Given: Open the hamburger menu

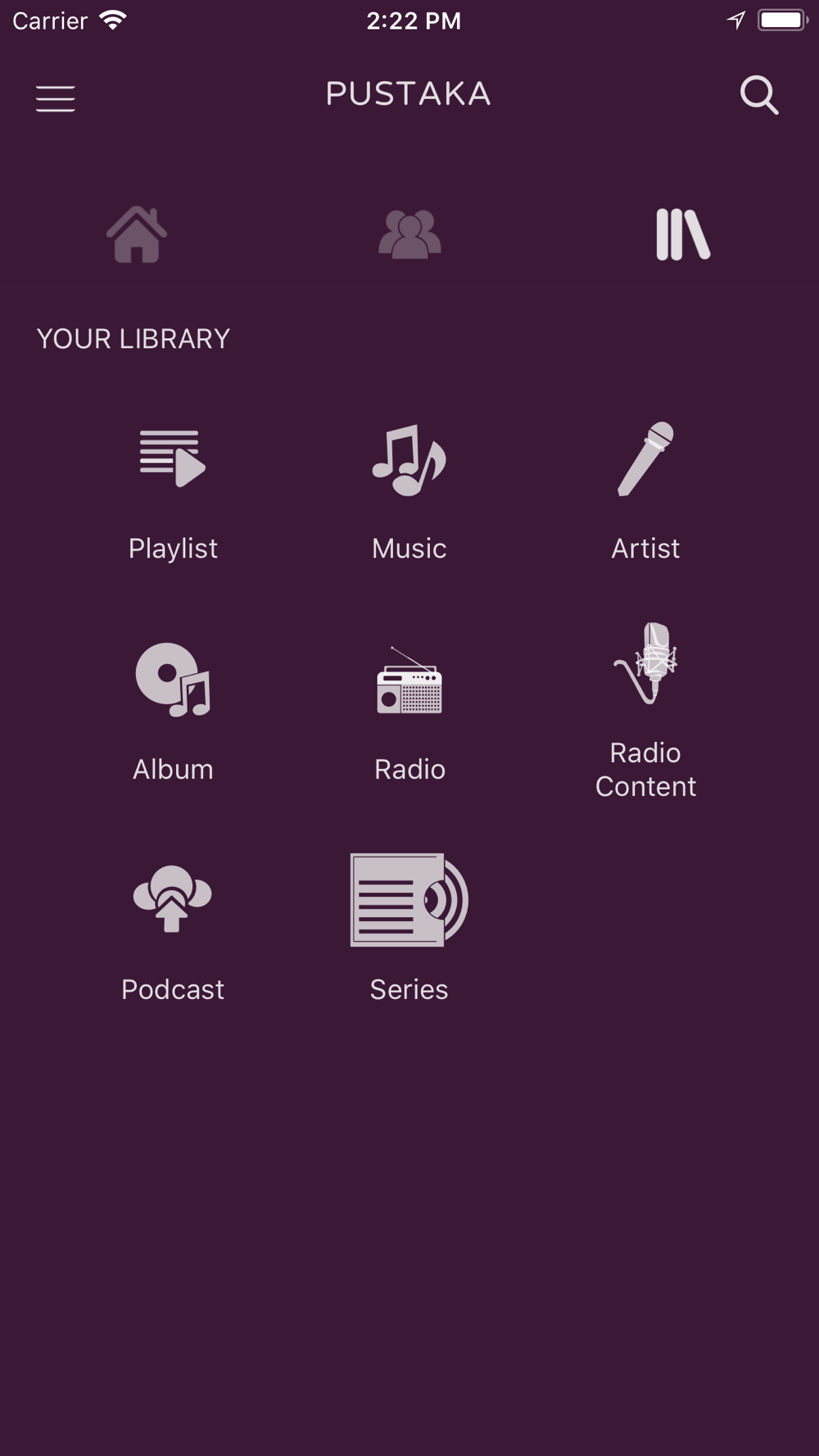Looking at the screenshot, I should pyautogui.click(x=56, y=98).
